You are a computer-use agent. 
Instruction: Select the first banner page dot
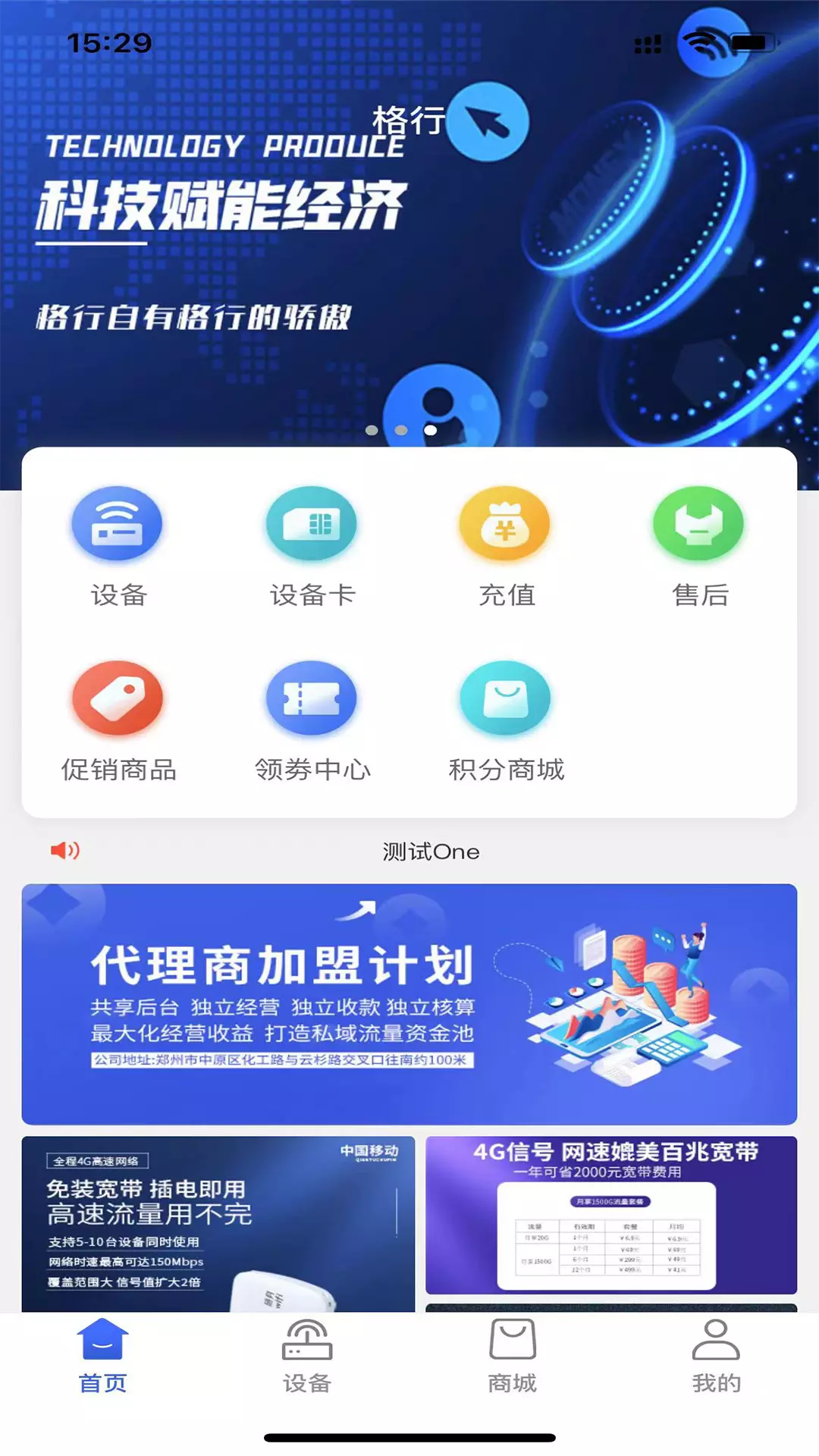(372, 430)
